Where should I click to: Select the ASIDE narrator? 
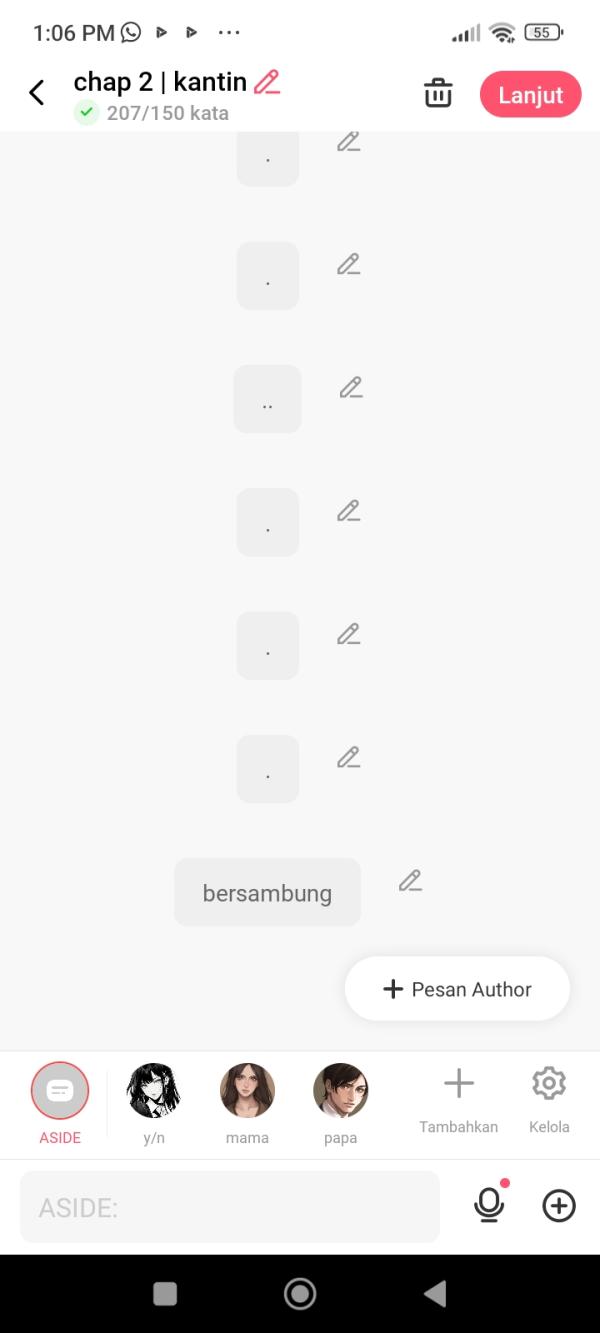pos(60,1091)
